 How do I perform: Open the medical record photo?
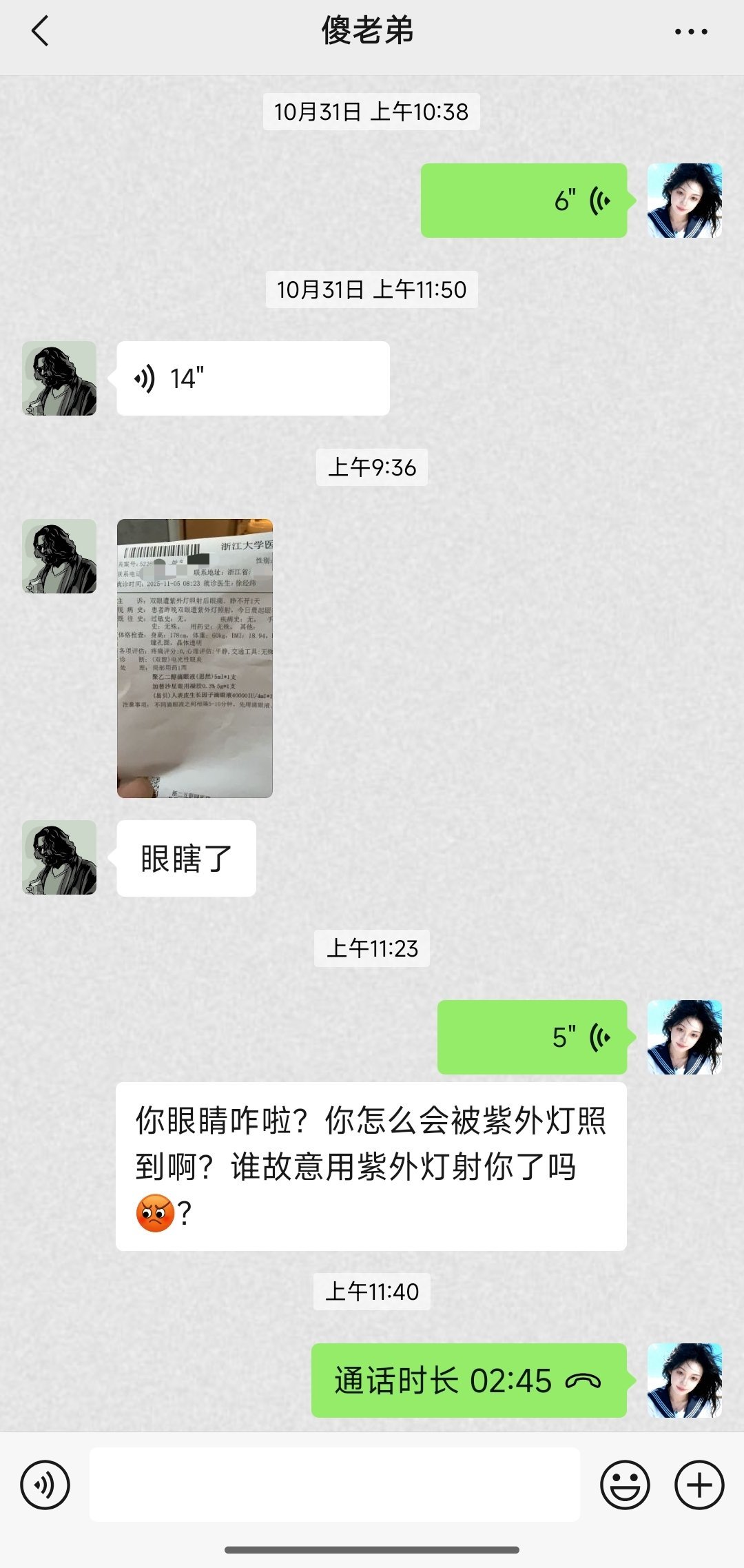(195, 658)
